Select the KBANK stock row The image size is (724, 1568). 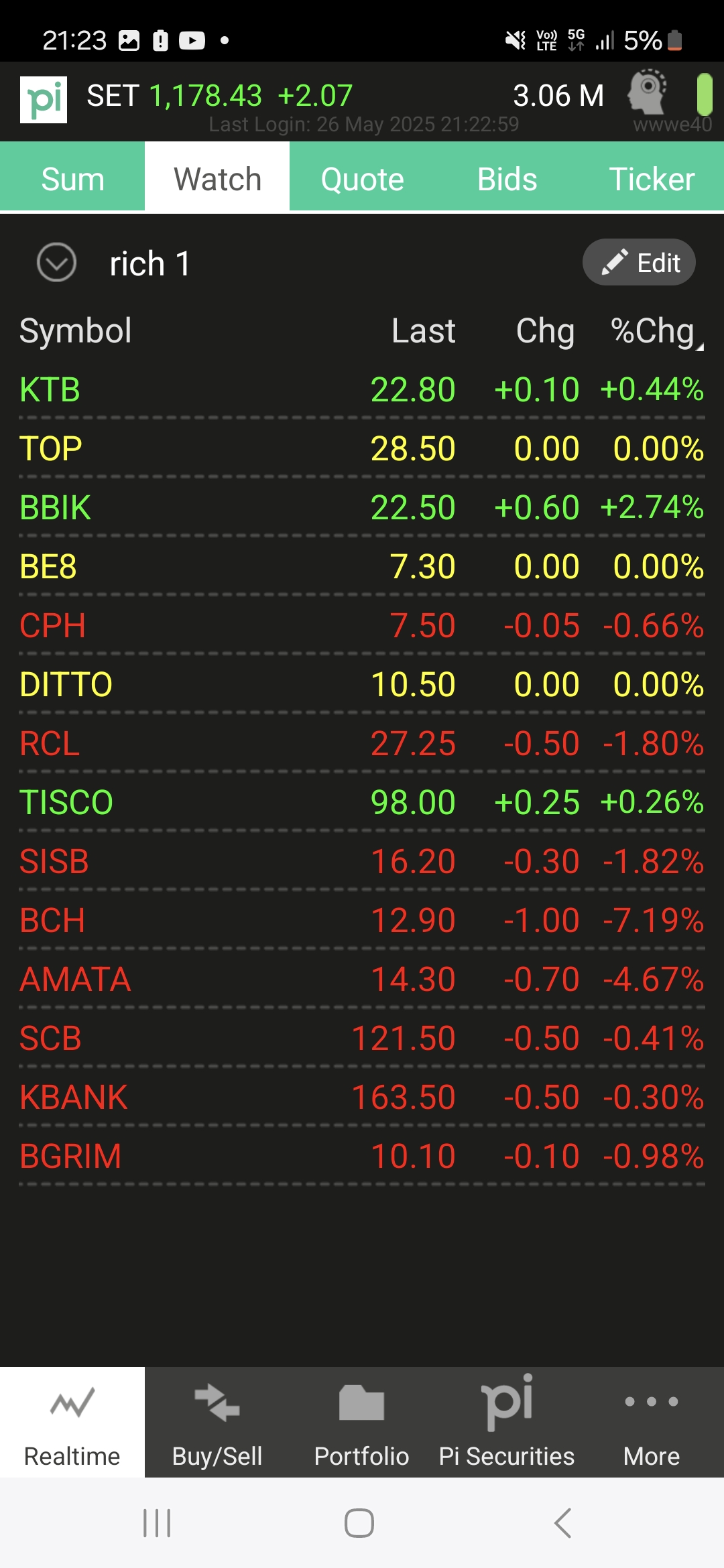(362, 1097)
